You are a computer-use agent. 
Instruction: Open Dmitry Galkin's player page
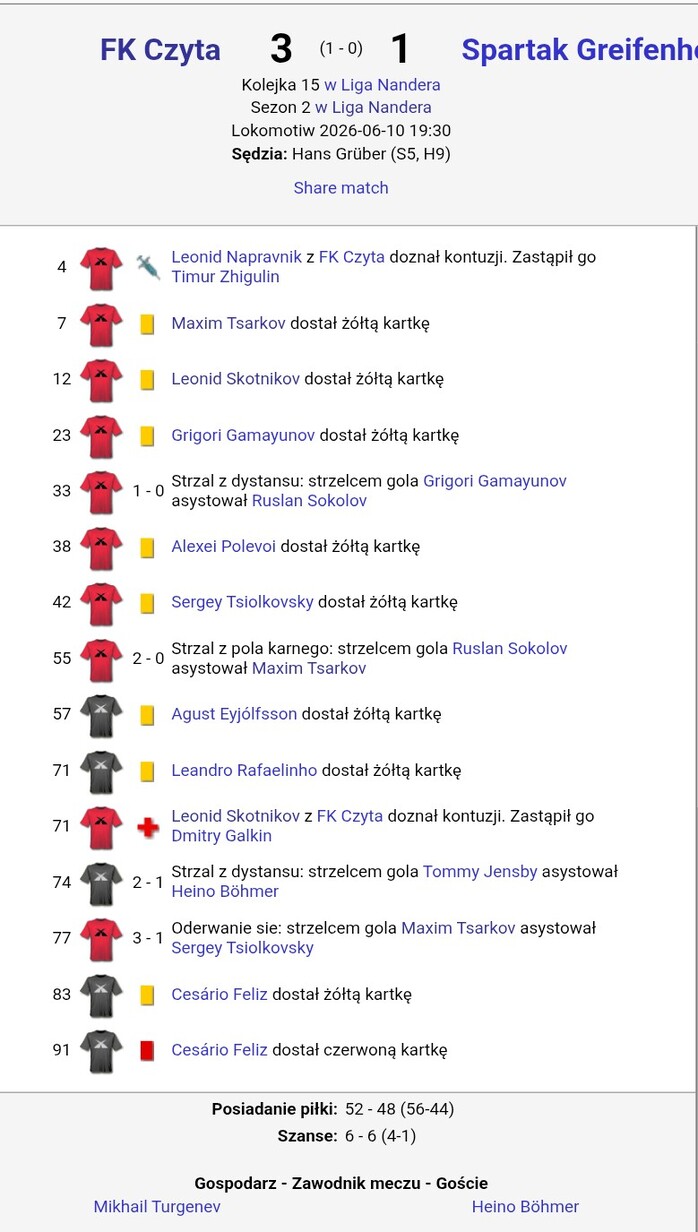point(221,836)
